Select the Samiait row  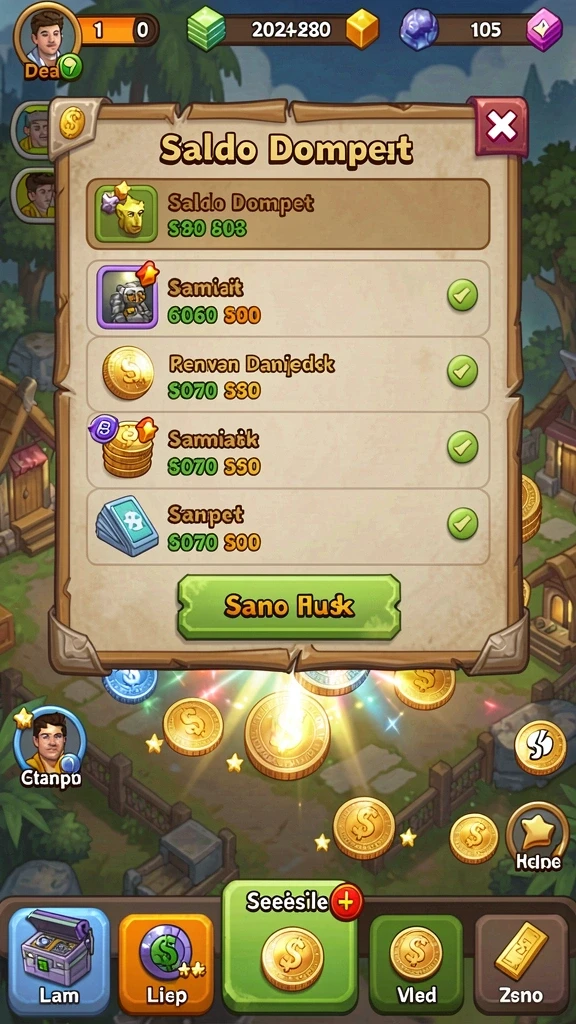[288, 297]
